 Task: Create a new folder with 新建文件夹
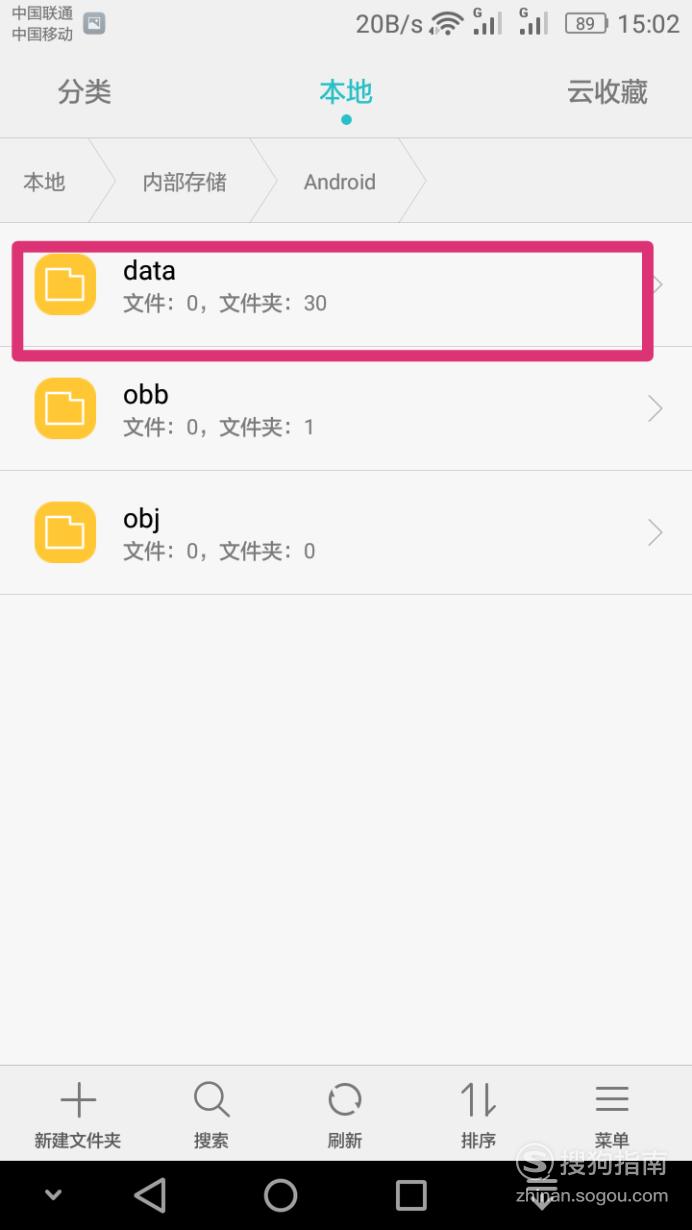[78, 1114]
